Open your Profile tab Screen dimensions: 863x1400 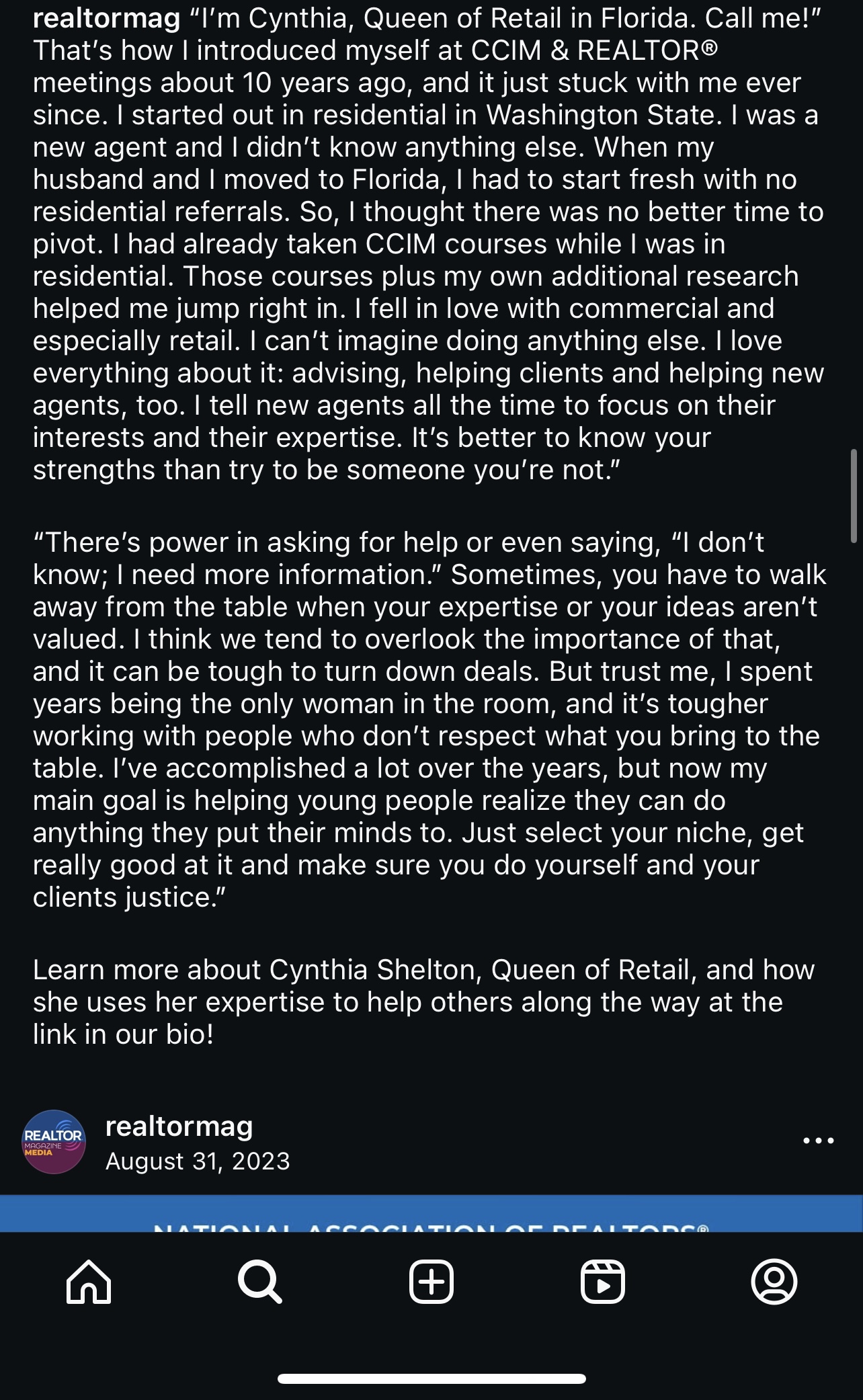click(x=774, y=1281)
